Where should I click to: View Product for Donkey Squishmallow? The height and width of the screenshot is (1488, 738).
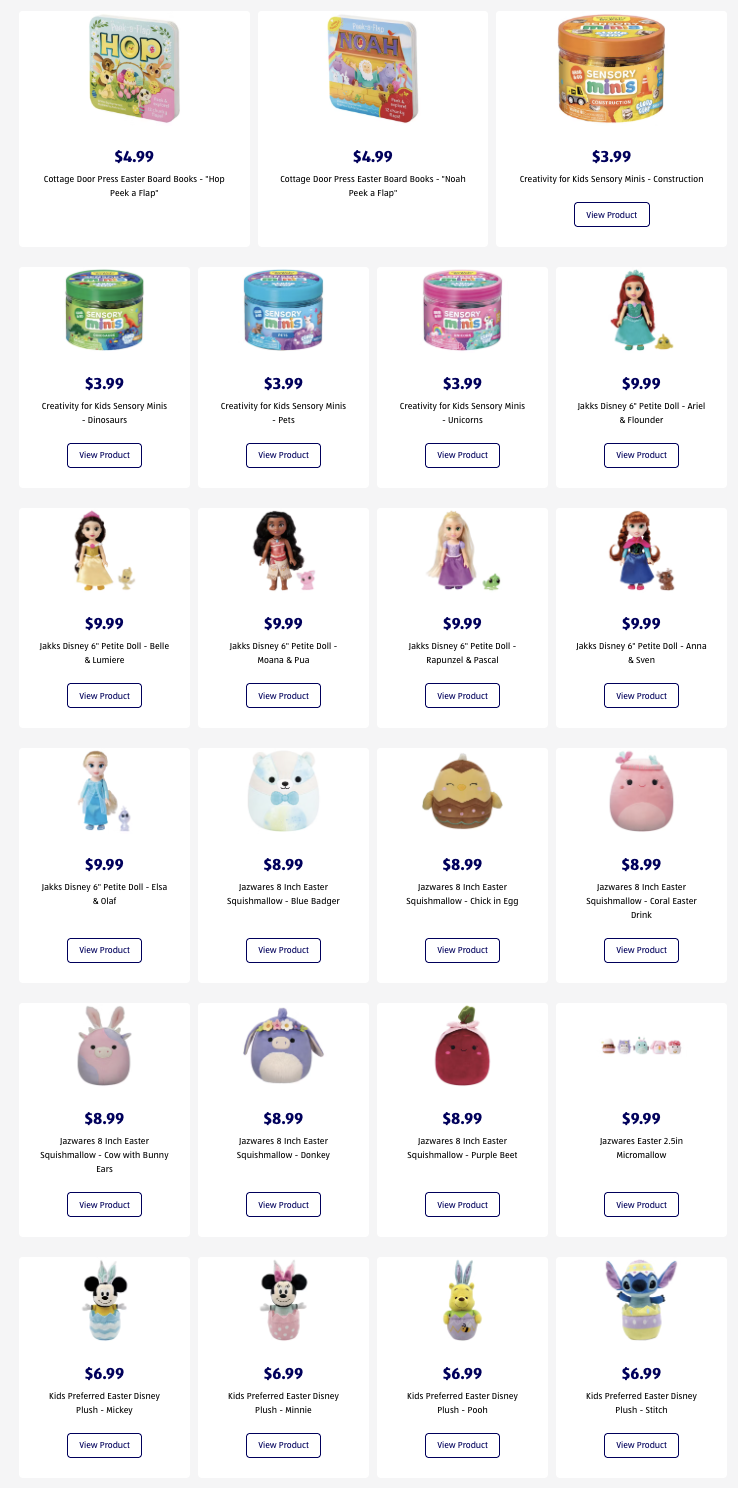click(283, 1205)
